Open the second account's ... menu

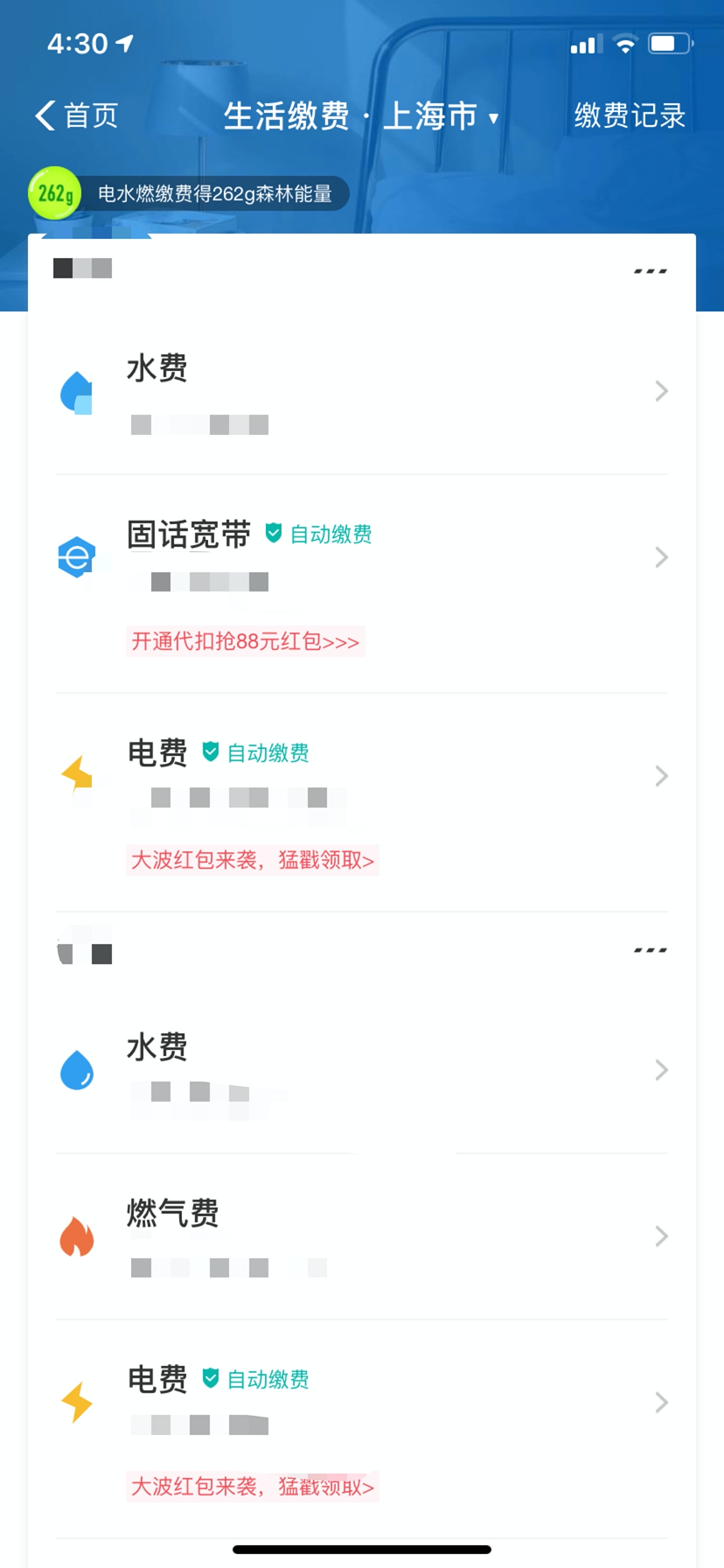(649, 950)
